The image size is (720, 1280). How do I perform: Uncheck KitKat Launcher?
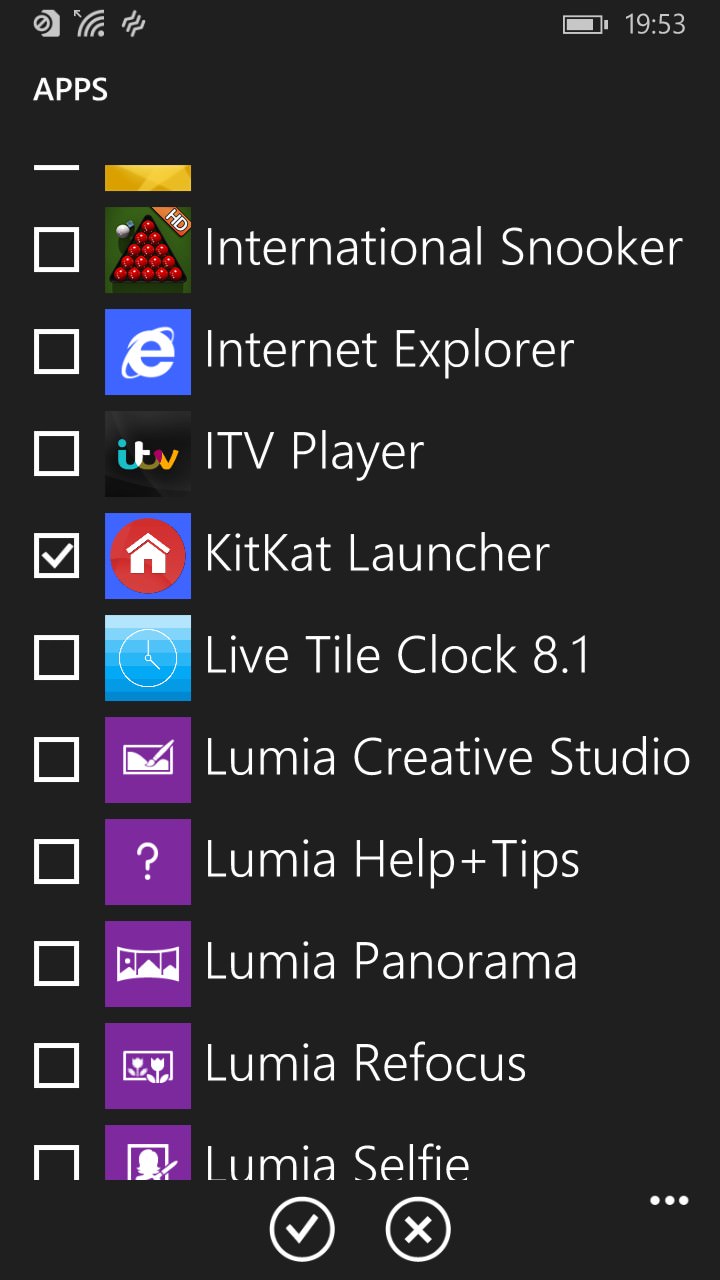coord(57,556)
